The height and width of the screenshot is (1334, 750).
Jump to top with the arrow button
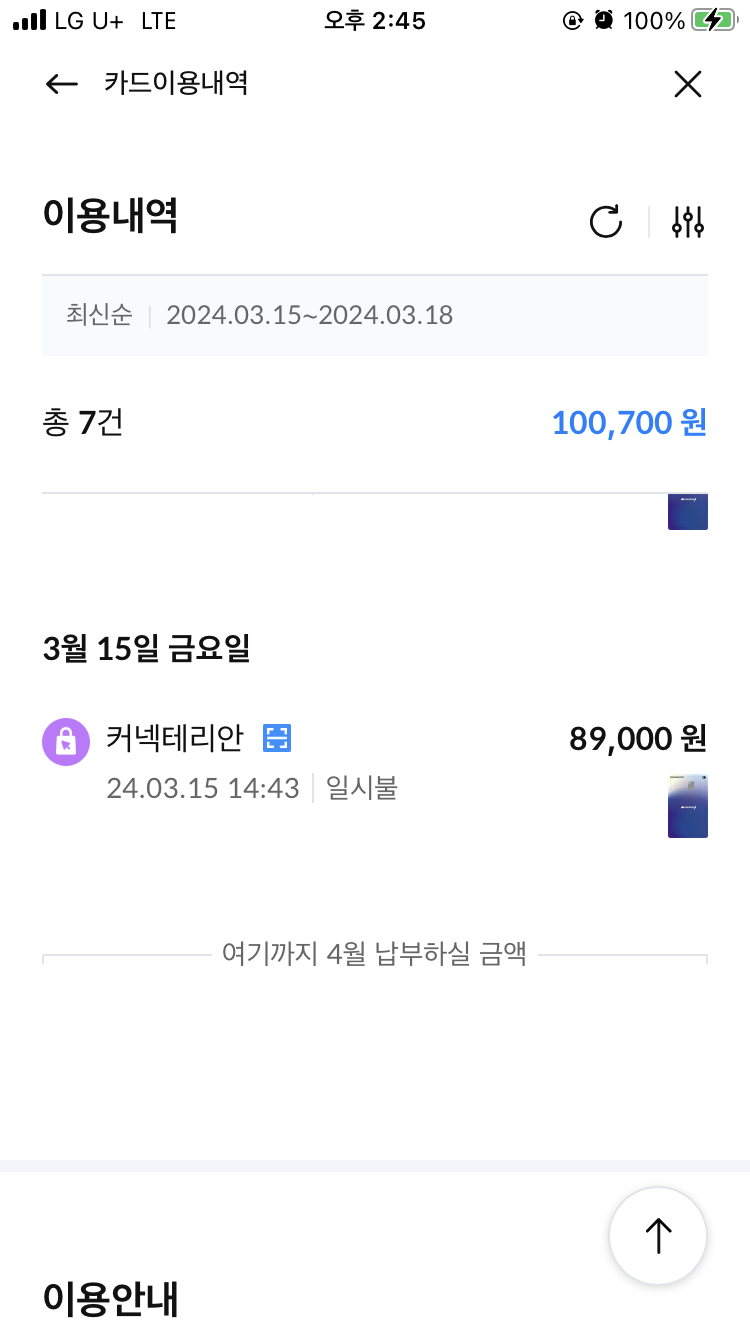coord(658,1236)
